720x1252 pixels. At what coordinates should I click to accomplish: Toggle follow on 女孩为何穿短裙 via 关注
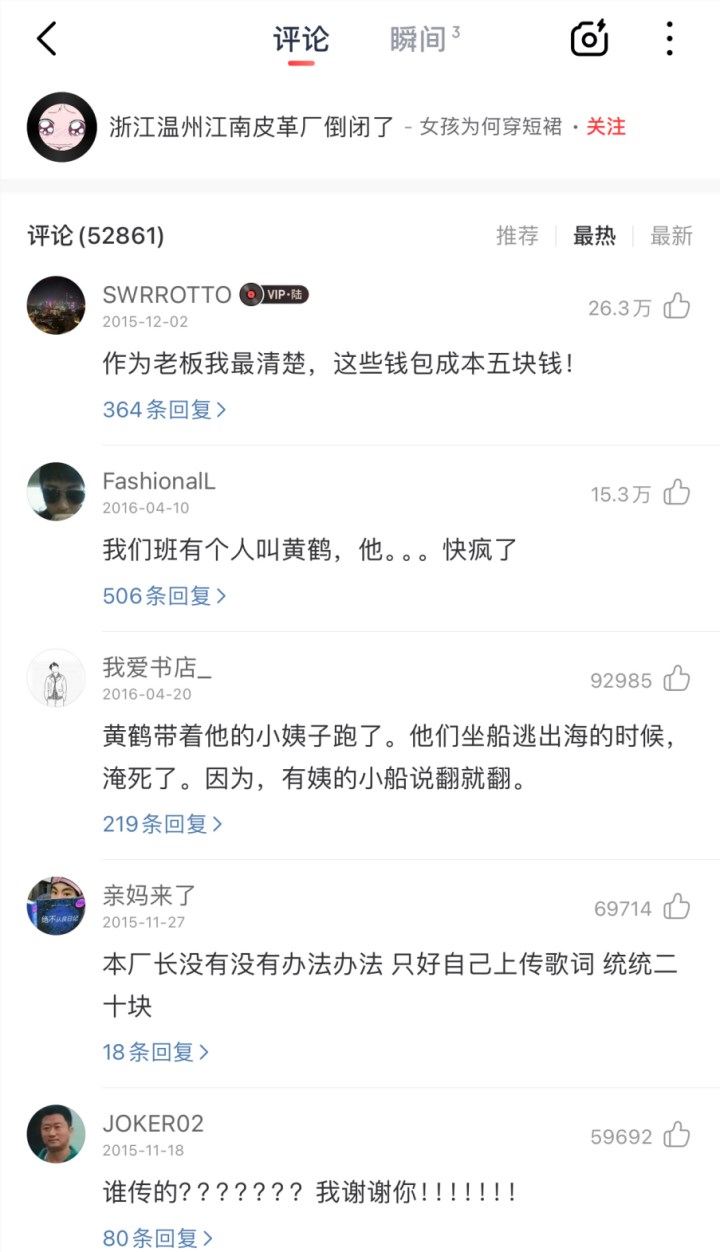click(x=605, y=128)
